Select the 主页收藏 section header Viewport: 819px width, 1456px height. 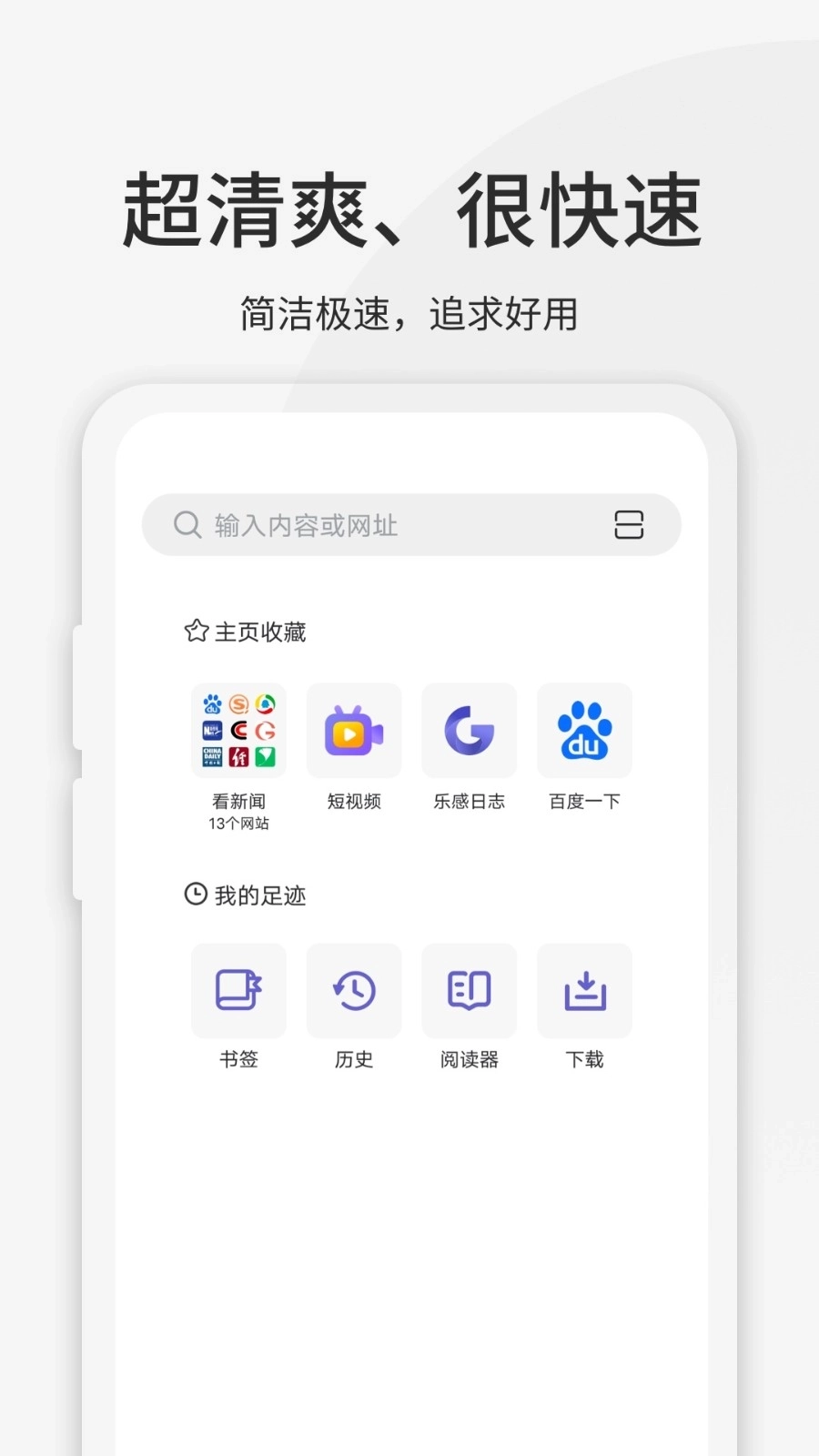(x=260, y=631)
